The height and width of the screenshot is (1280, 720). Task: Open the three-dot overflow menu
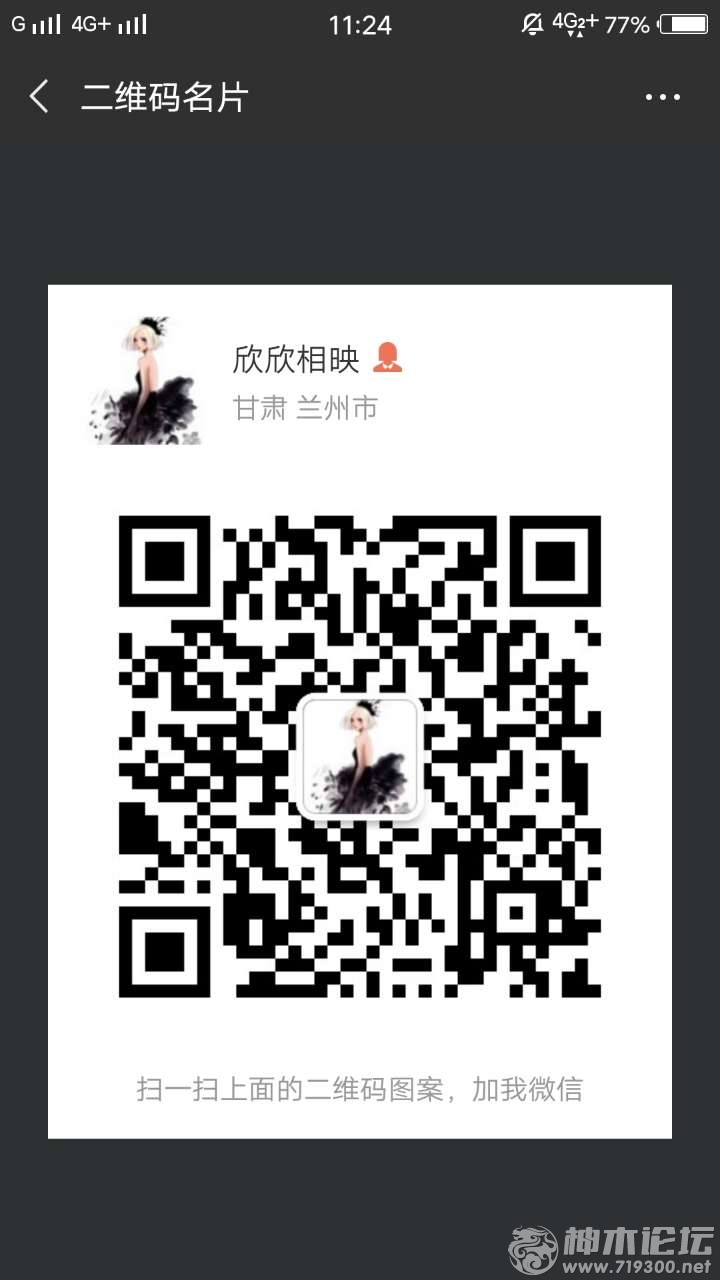tap(662, 97)
